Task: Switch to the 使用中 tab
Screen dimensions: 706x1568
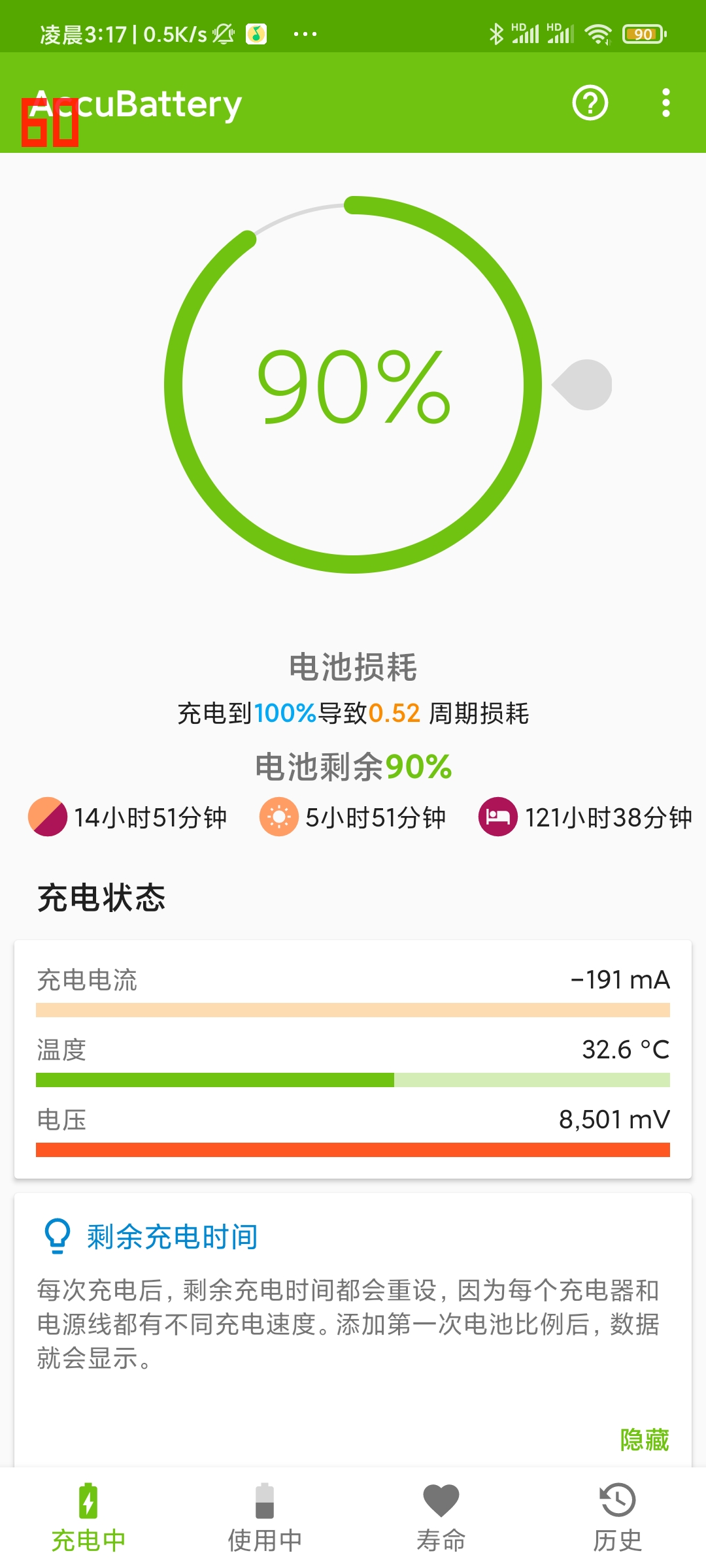Action: pyautogui.click(x=265, y=1518)
